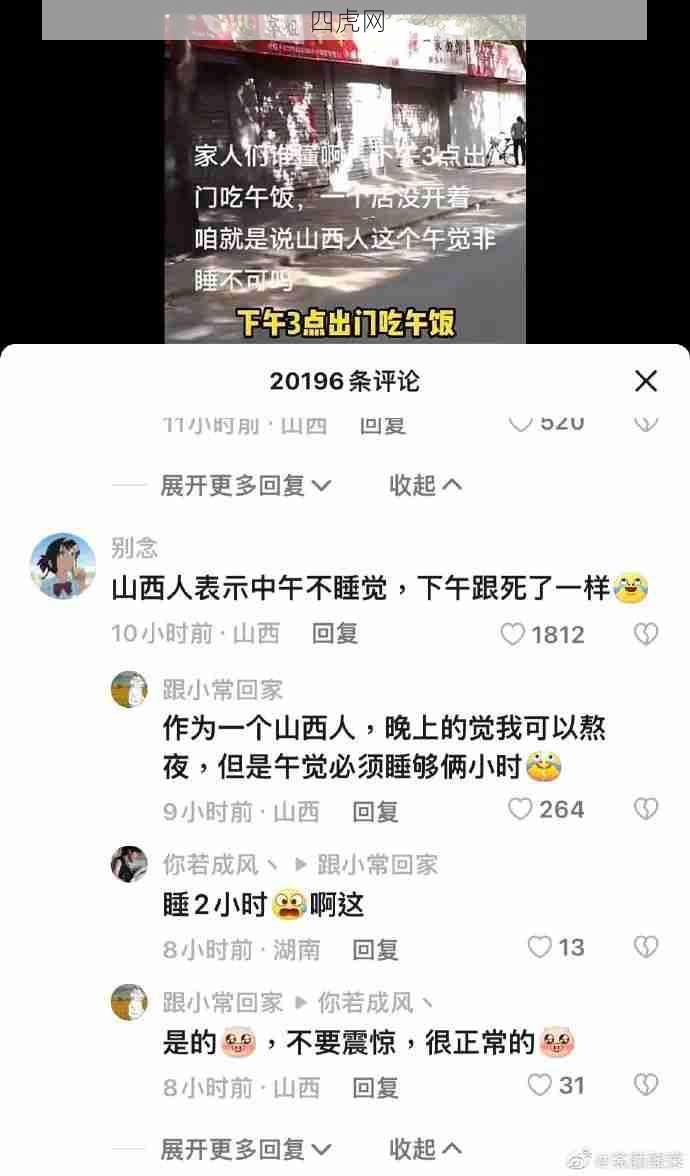Collapse replies below the 不要震惊 reply
This screenshot has width=690, height=1176.
tap(425, 1149)
